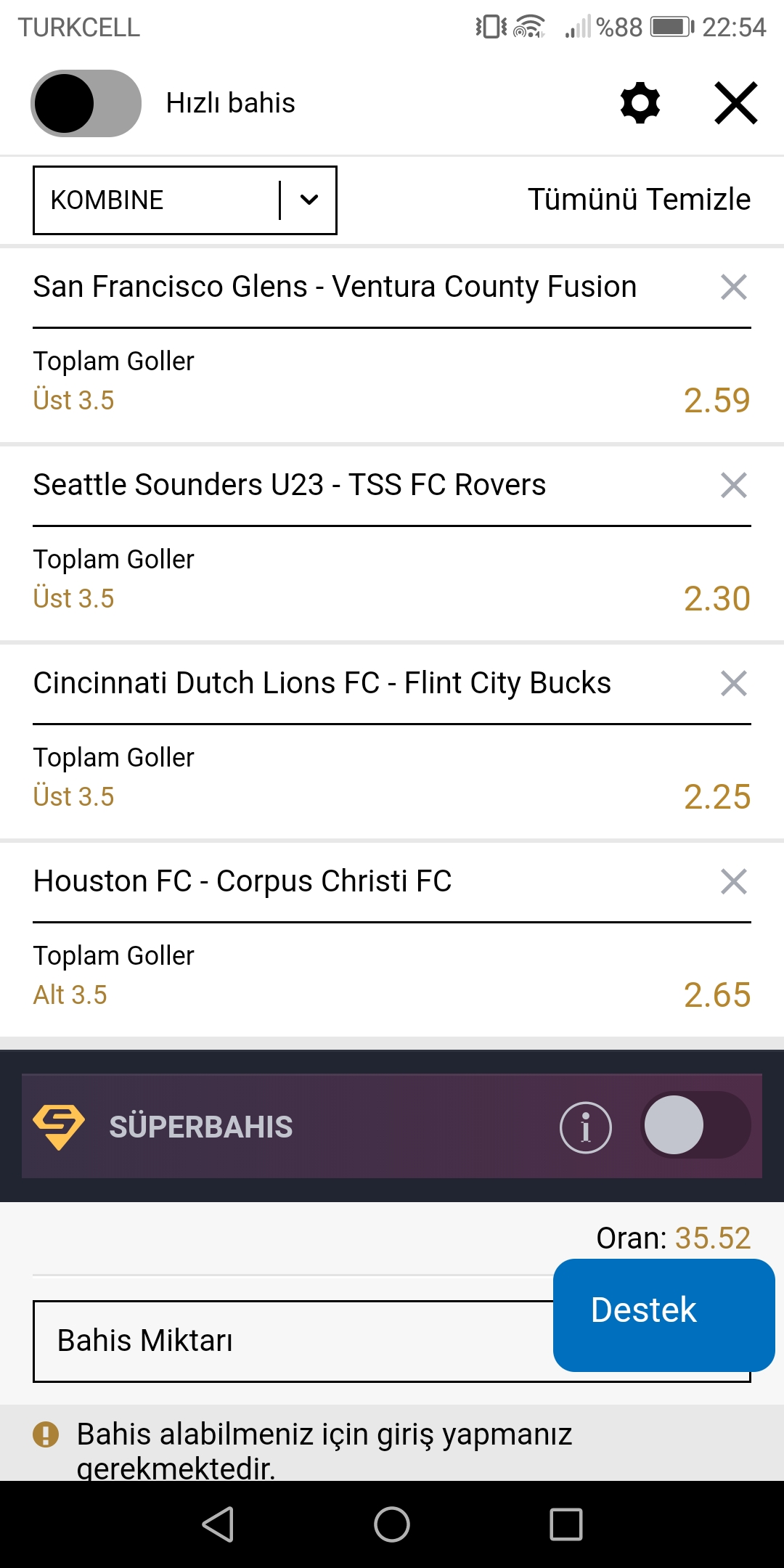784x1568 pixels.
Task: Remove San Francisco Glens - Ventura County Fusion bet
Action: pos(734,287)
